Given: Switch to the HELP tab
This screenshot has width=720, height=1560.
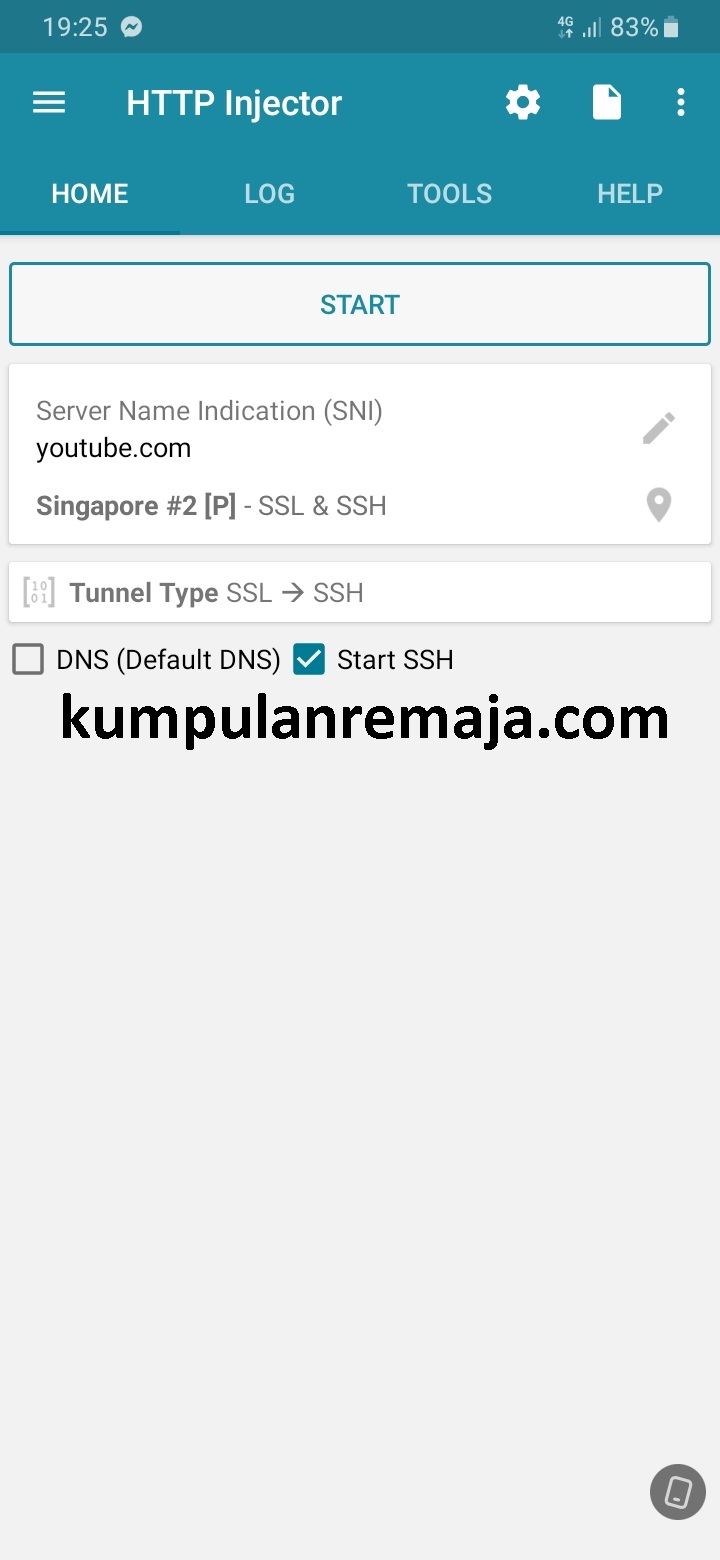Looking at the screenshot, I should tap(630, 194).
